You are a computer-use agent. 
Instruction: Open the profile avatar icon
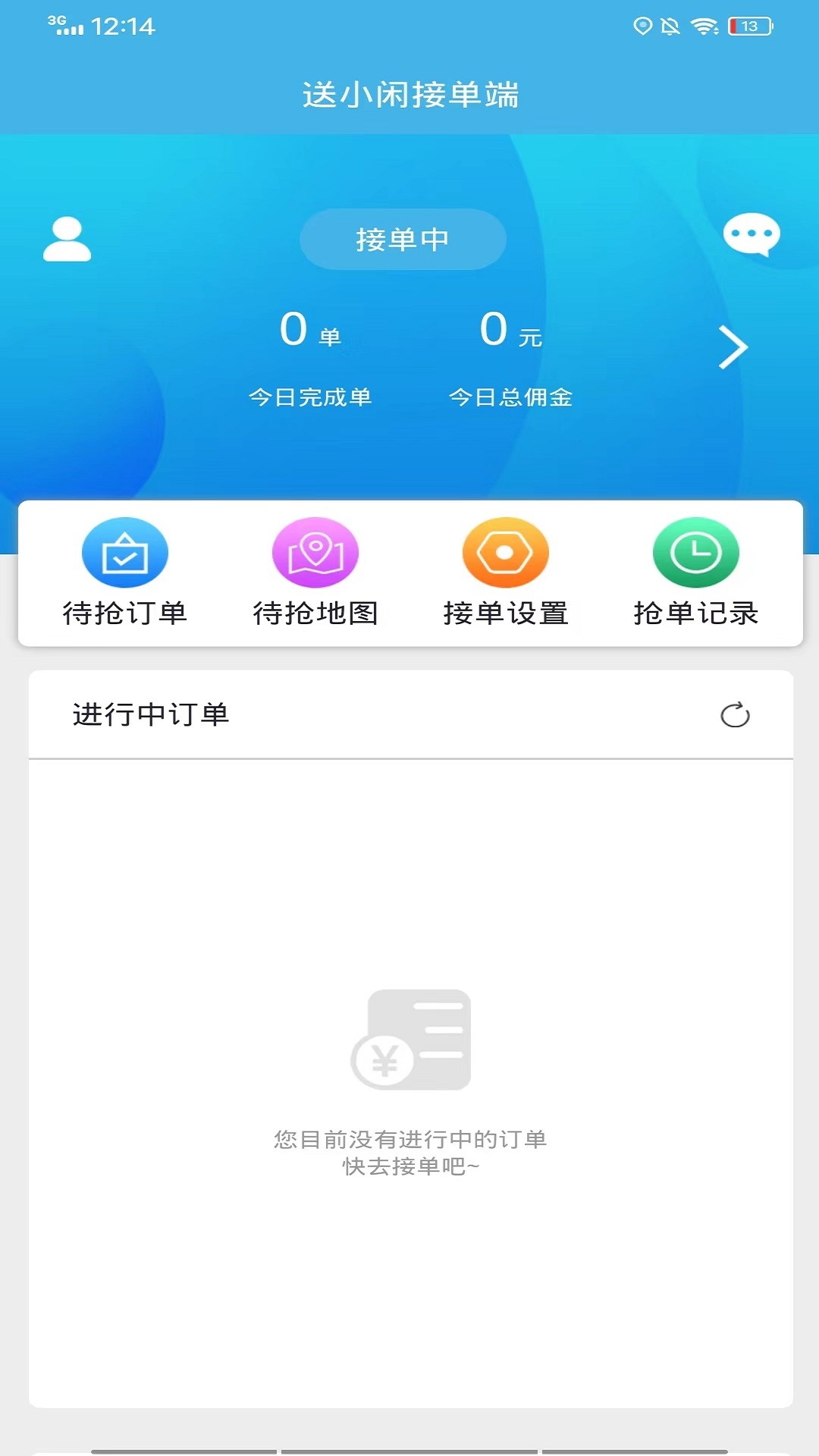67,239
